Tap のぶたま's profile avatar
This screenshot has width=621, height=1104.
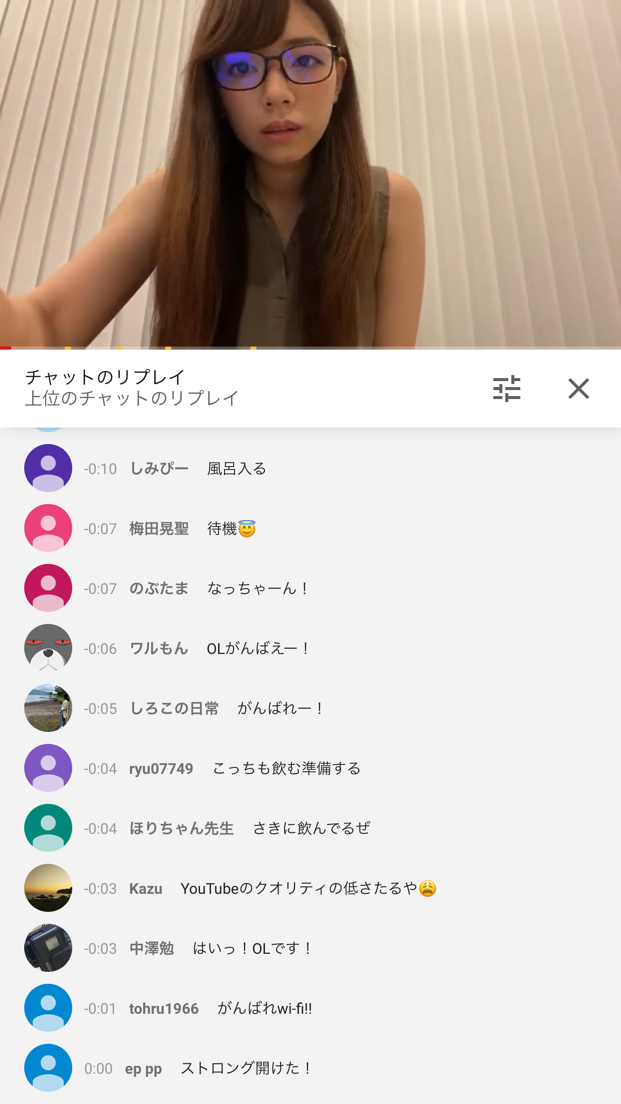click(x=48, y=588)
